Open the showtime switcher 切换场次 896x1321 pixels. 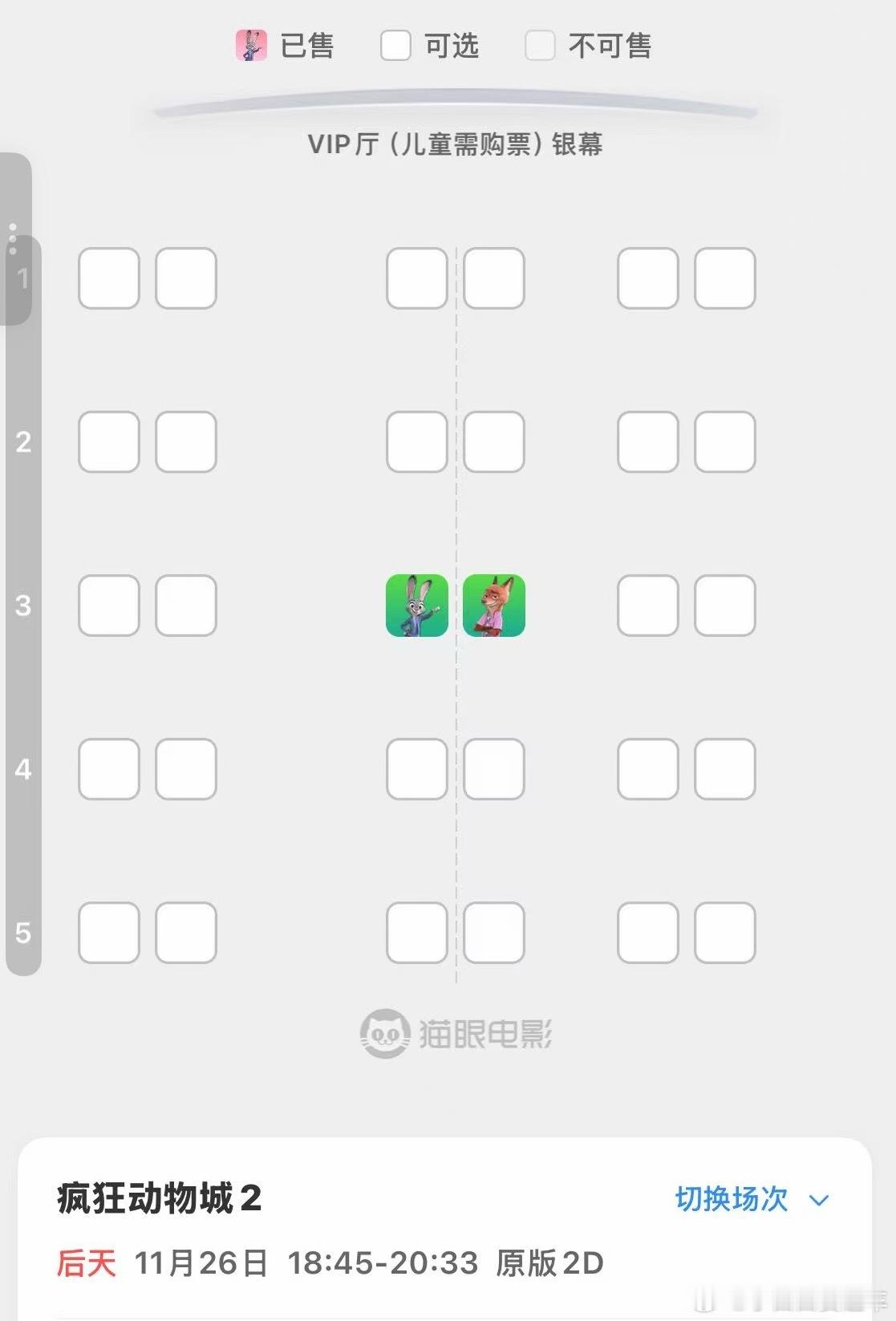732,1199
